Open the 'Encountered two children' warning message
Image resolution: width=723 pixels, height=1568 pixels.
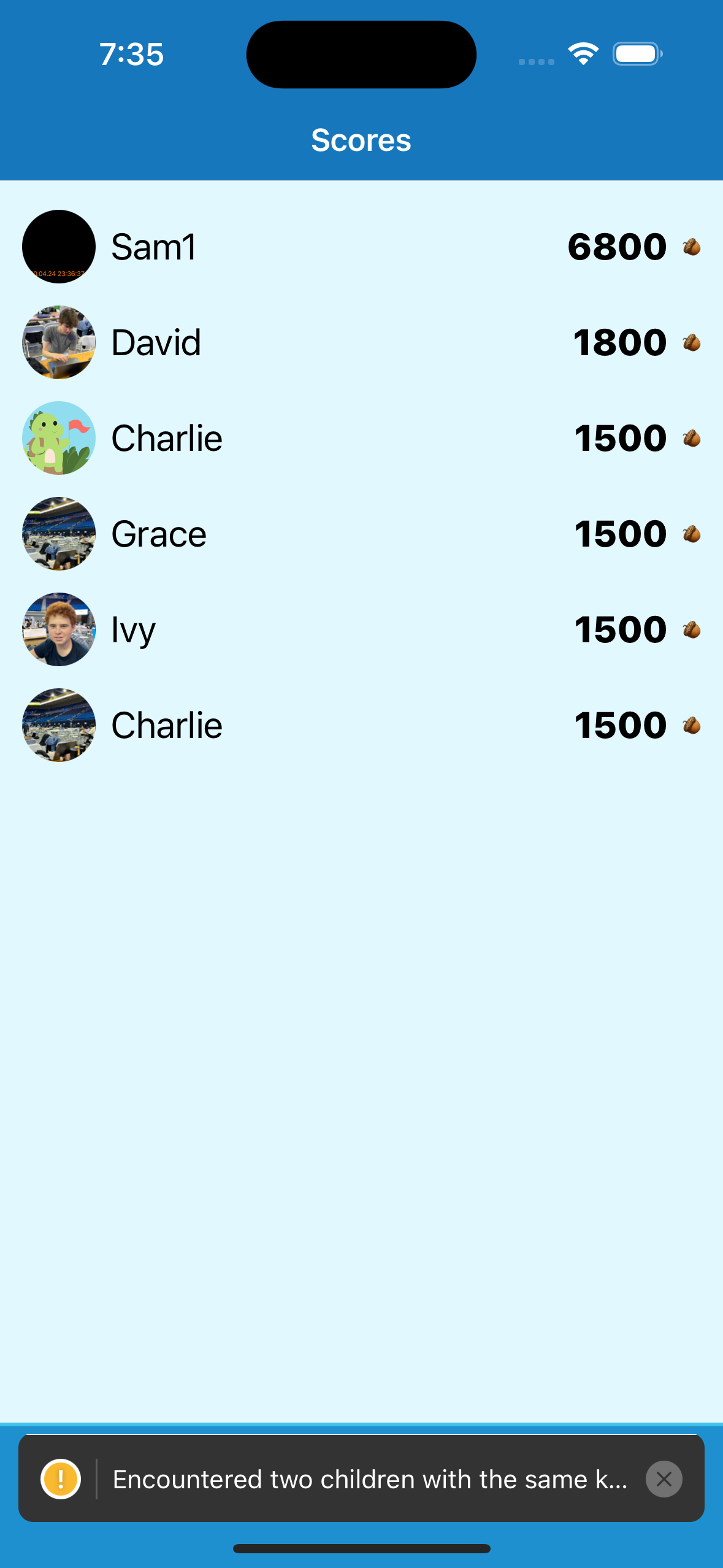pos(369,1479)
